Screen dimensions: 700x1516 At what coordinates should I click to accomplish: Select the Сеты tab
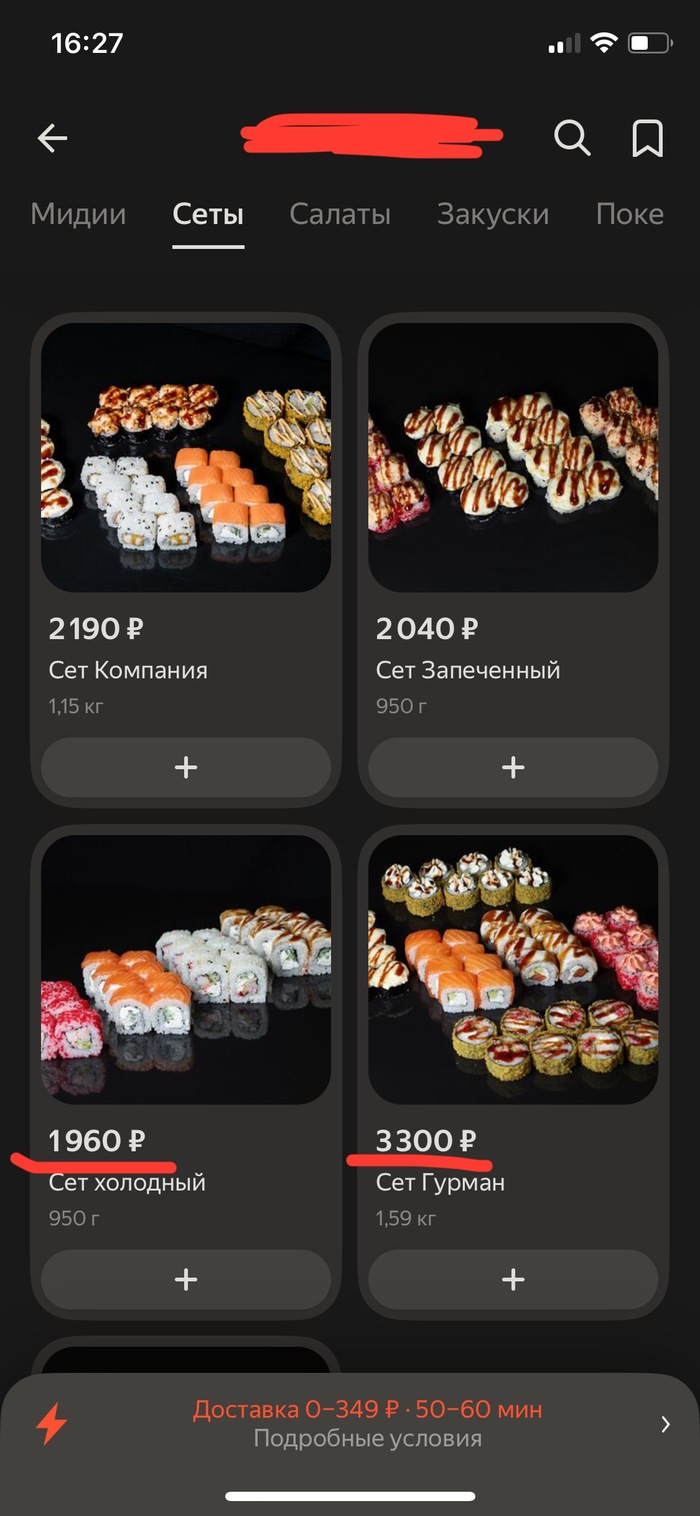(x=208, y=214)
